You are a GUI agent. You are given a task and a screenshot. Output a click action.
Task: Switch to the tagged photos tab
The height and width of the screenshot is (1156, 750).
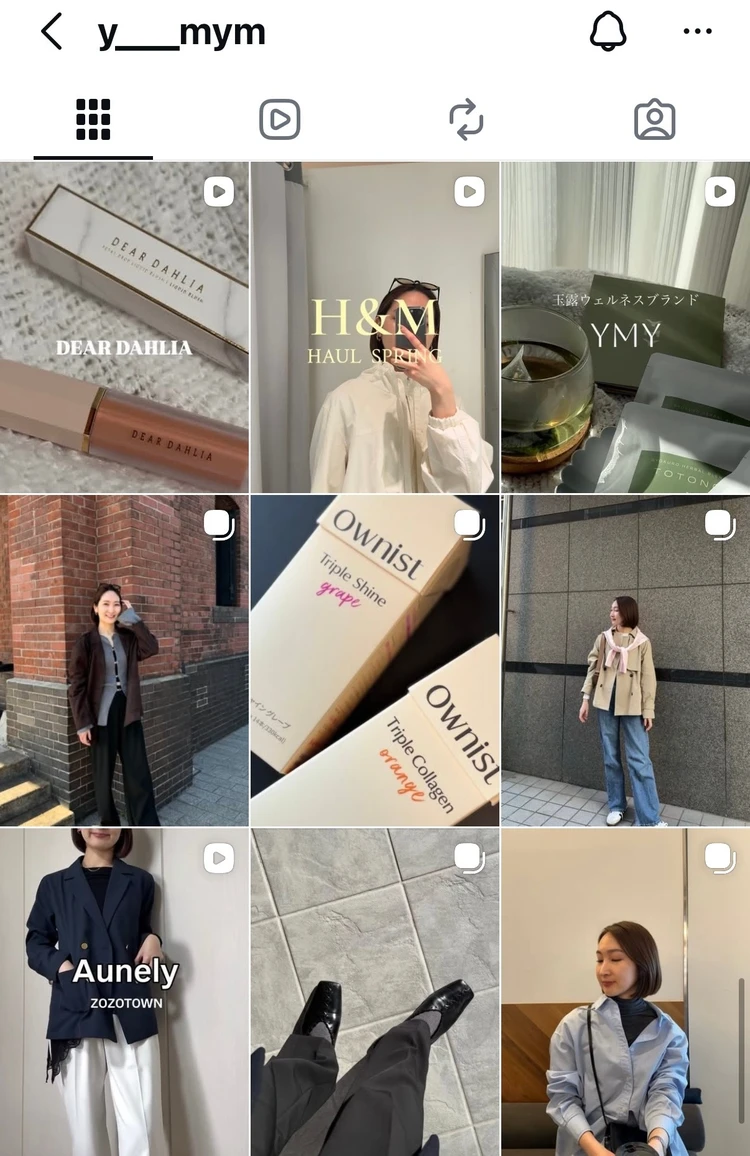[x=654, y=120]
